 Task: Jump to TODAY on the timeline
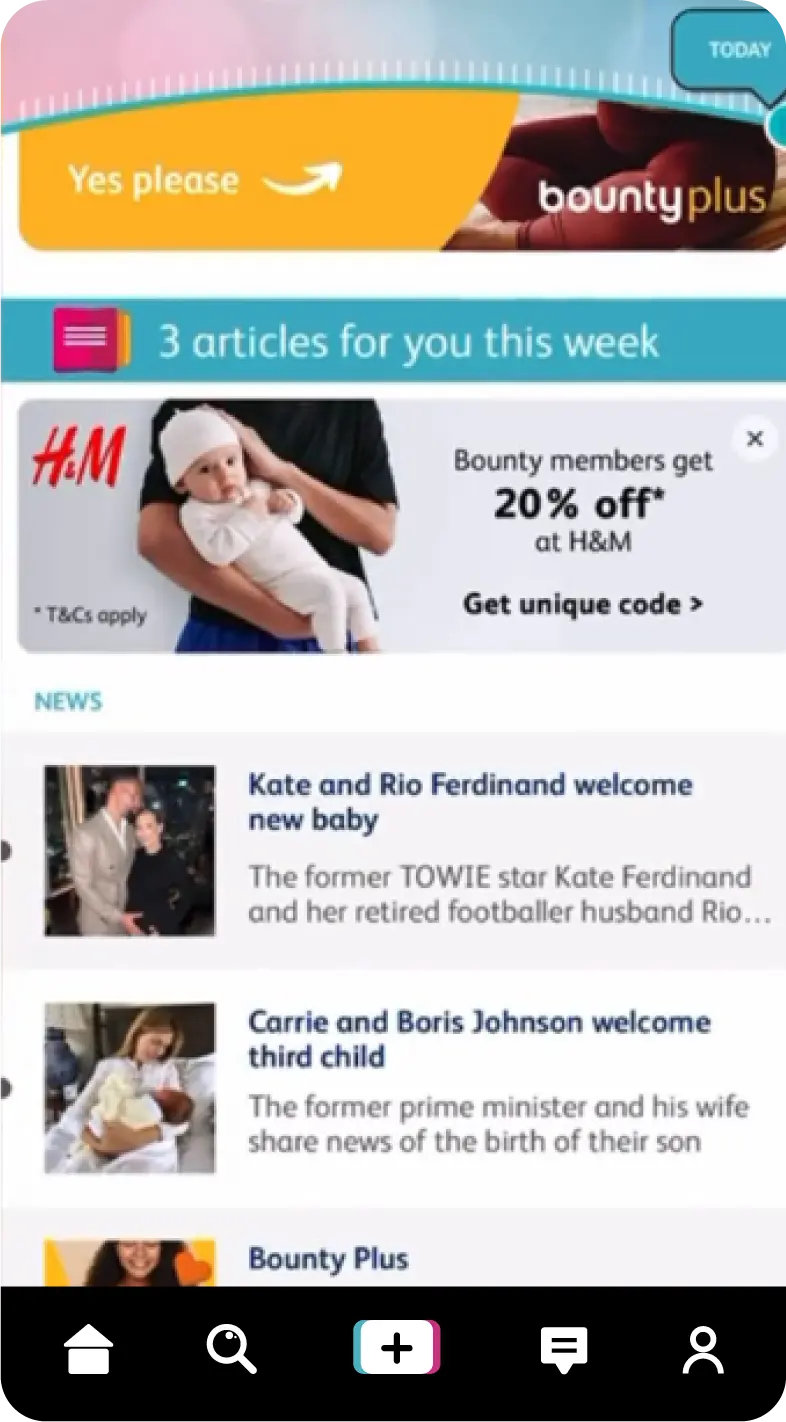click(x=738, y=50)
